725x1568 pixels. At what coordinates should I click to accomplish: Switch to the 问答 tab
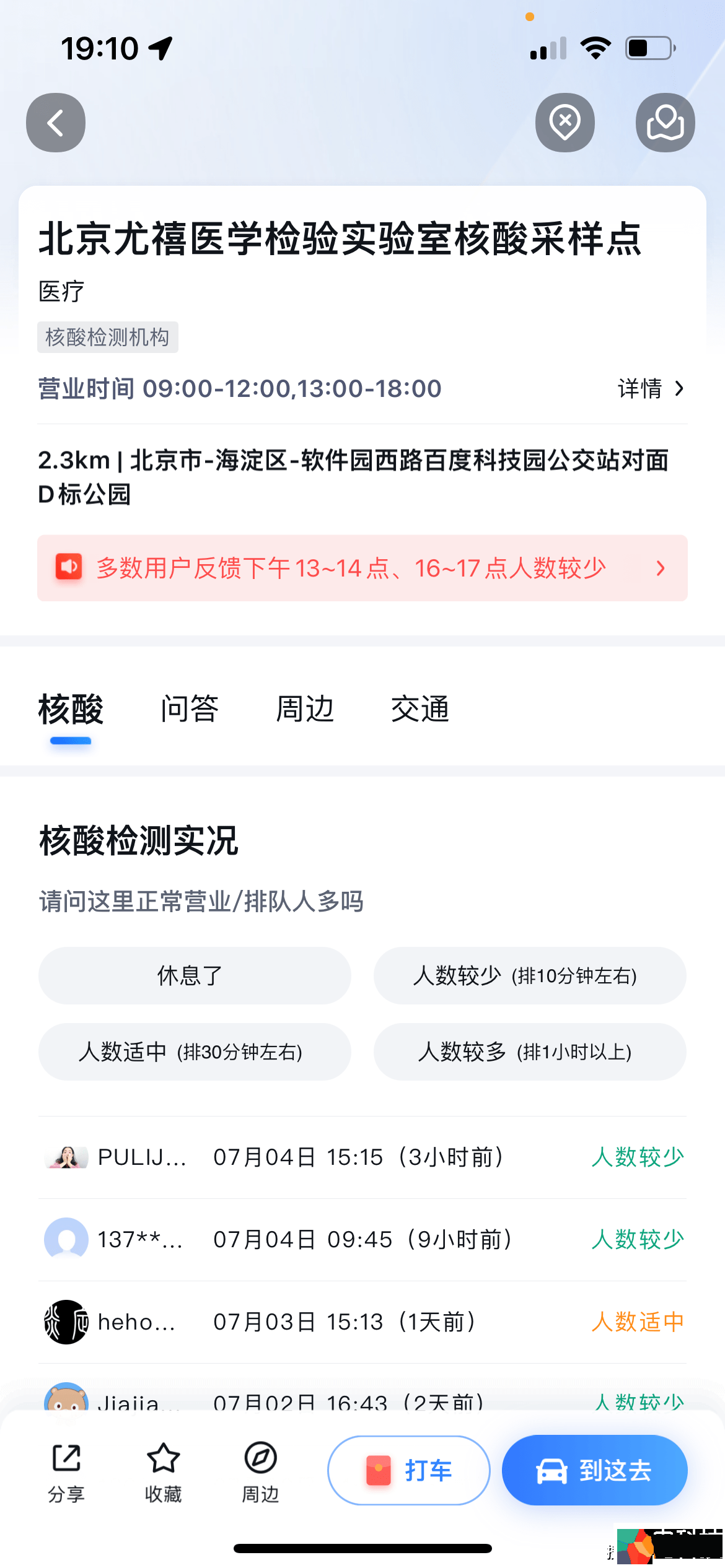click(x=190, y=709)
